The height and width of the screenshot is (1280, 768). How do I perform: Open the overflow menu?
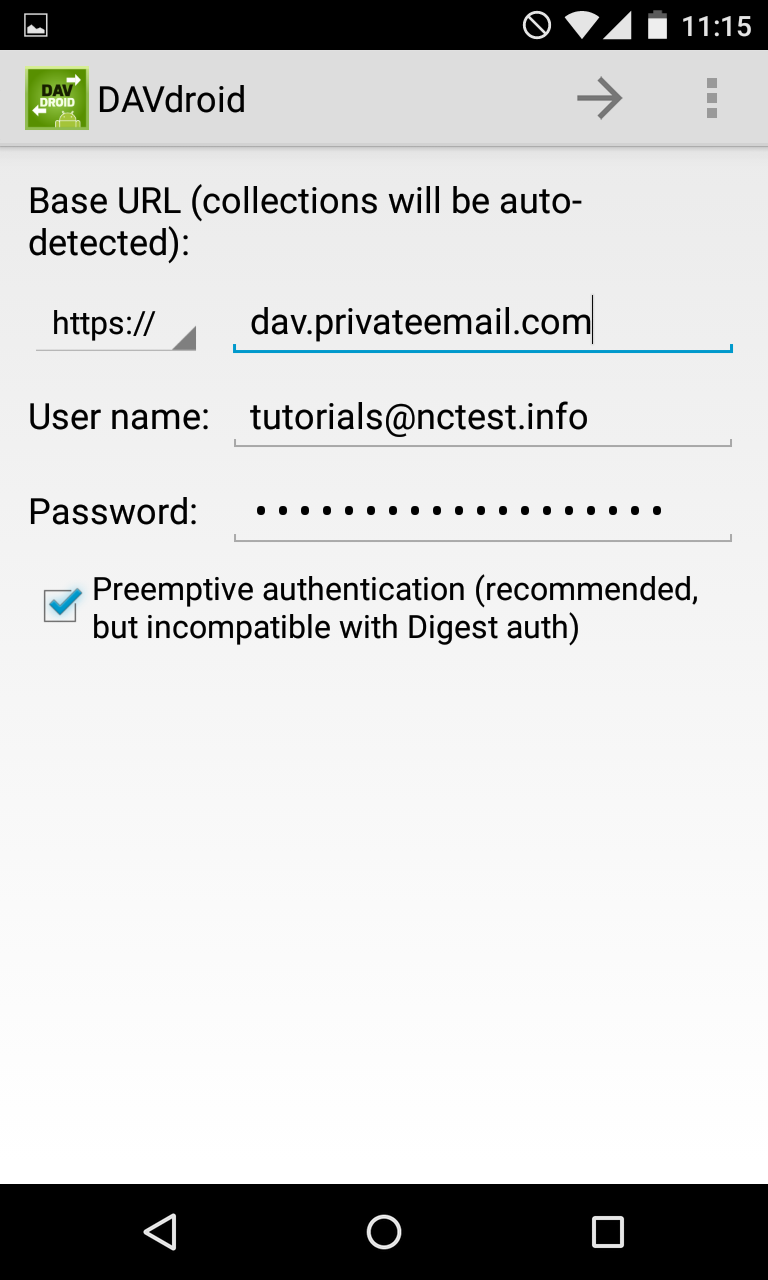tap(712, 98)
